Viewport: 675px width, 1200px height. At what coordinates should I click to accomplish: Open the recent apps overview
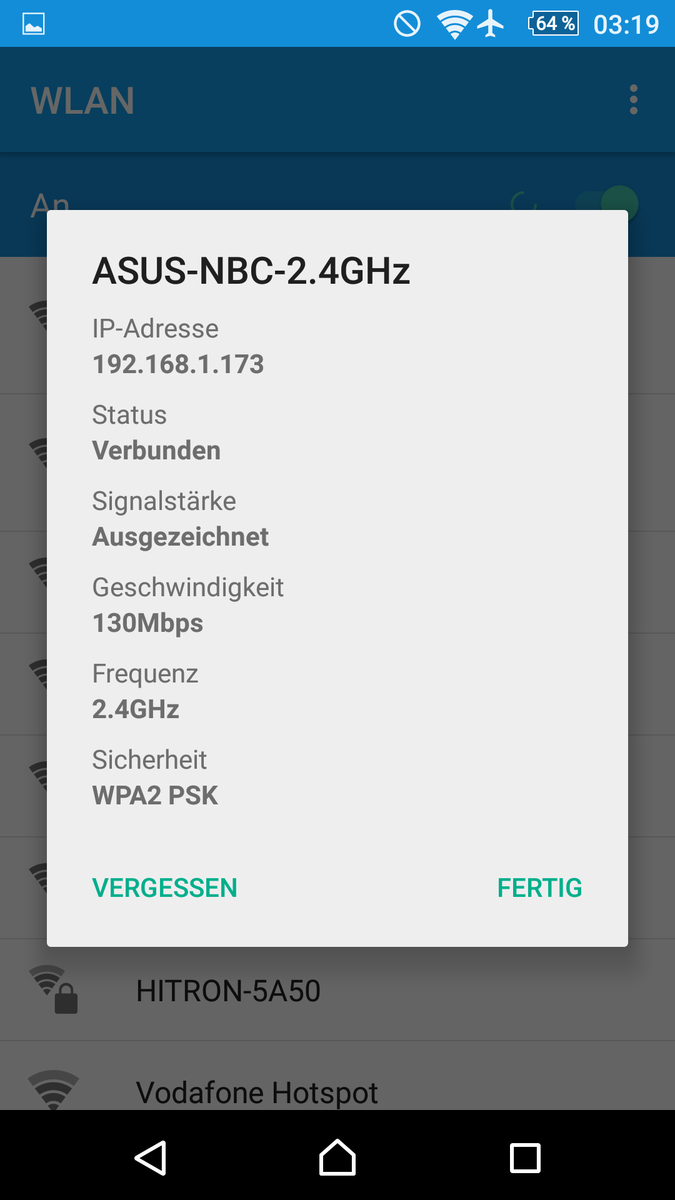pyautogui.click(x=525, y=1157)
